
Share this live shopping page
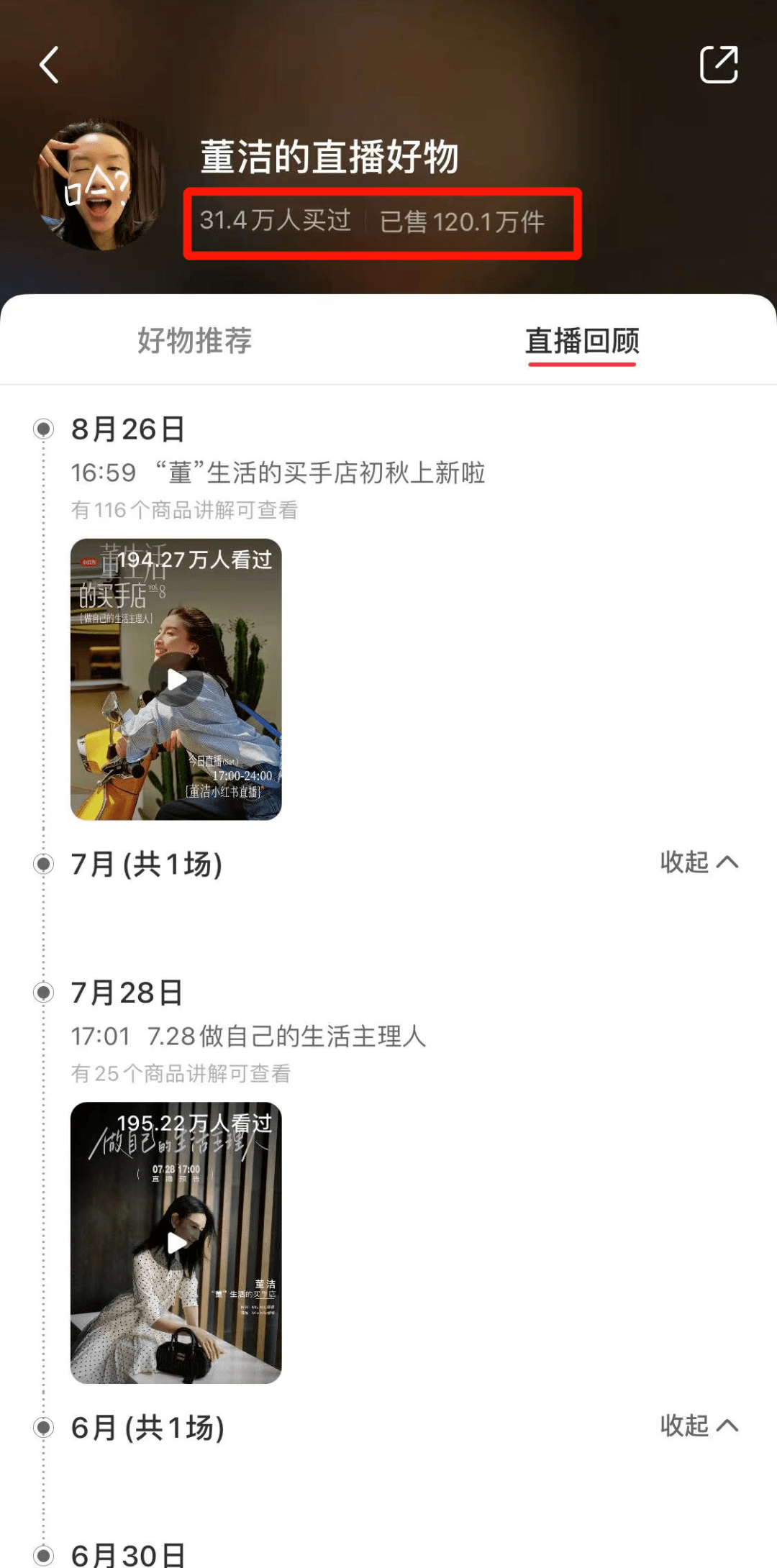(x=719, y=65)
